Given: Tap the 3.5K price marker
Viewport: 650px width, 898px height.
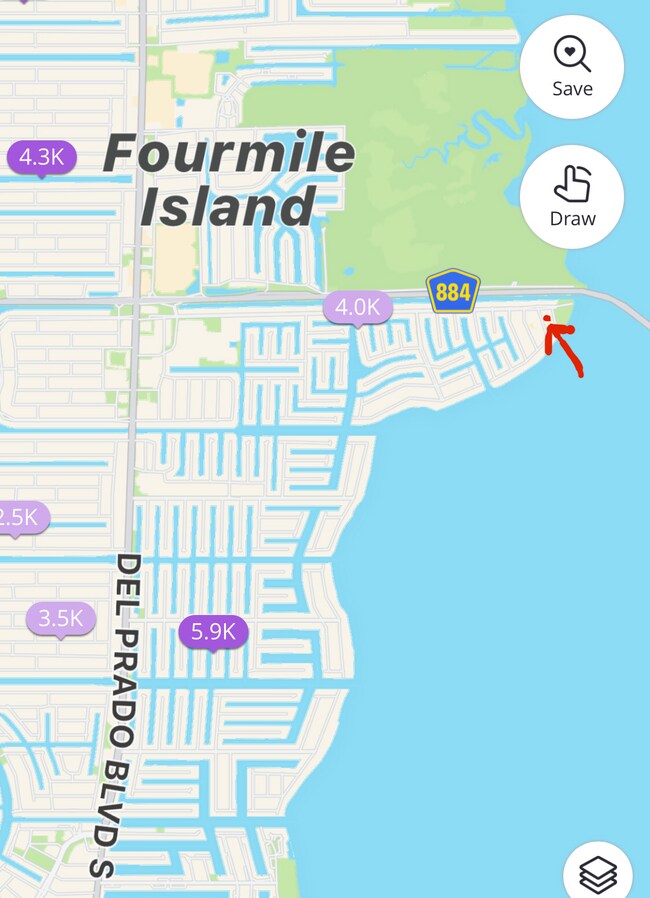Looking at the screenshot, I should pyautogui.click(x=60, y=618).
